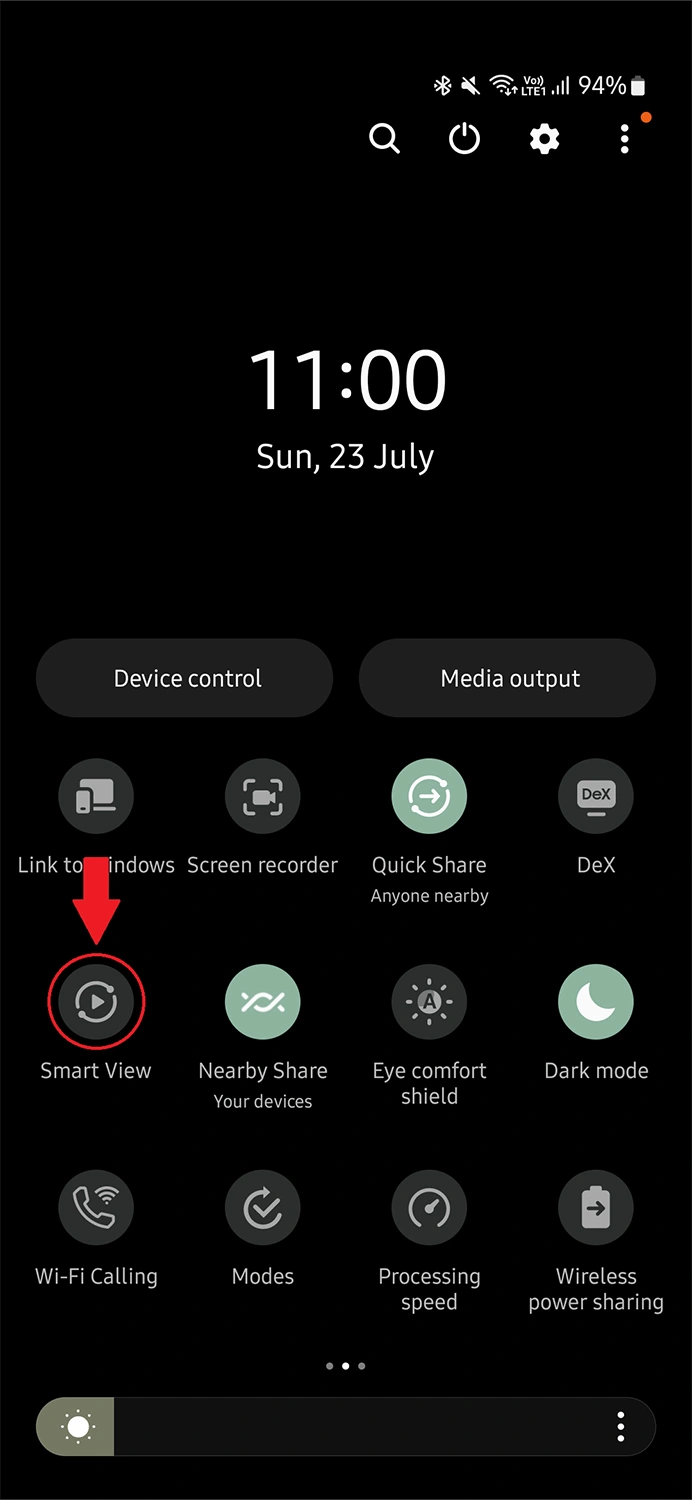The width and height of the screenshot is (692, 1500).
Task: Disable Dark mode
Action: click(596, 1001)
